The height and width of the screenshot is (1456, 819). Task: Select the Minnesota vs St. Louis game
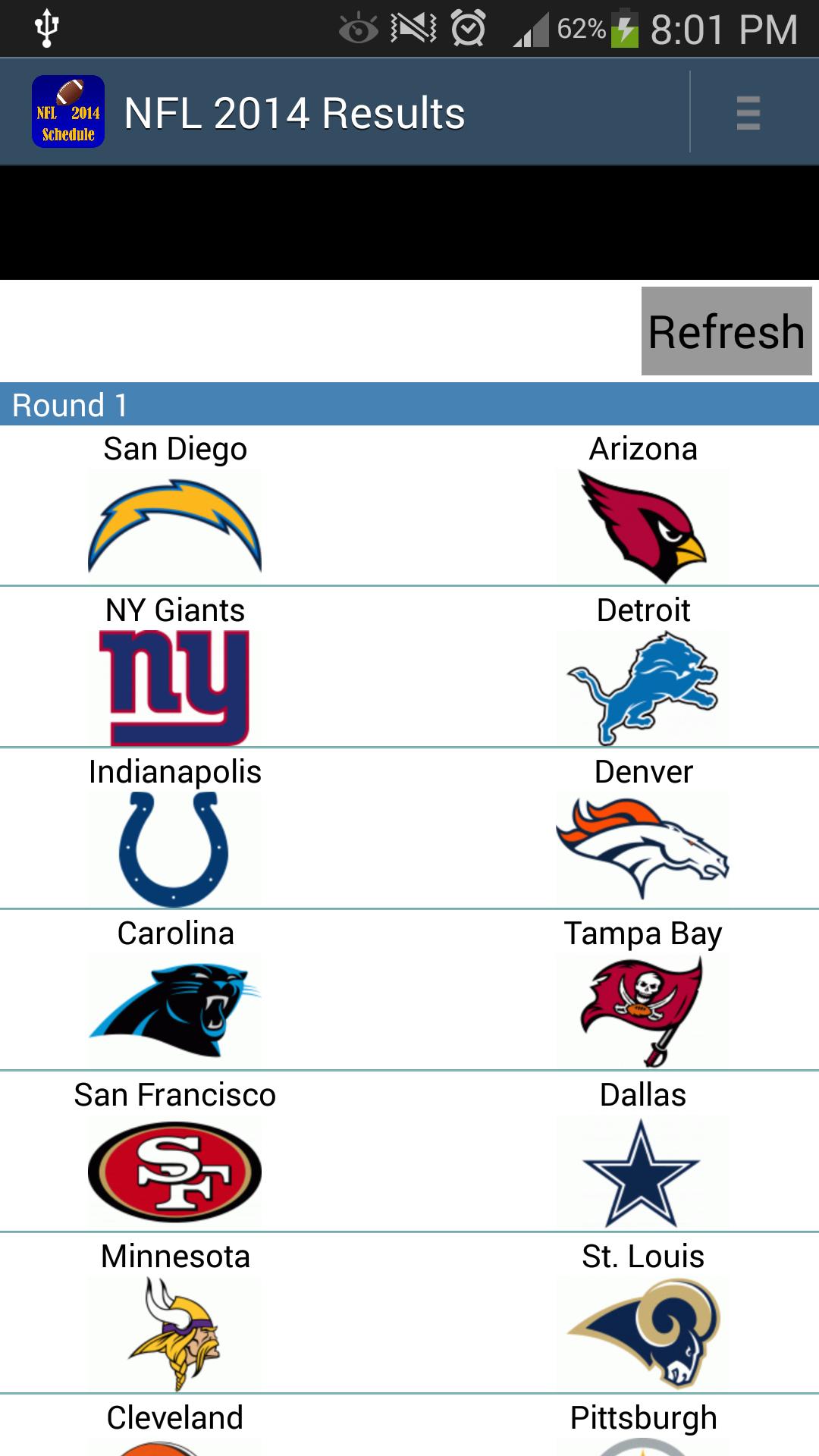pos(409,1313)
